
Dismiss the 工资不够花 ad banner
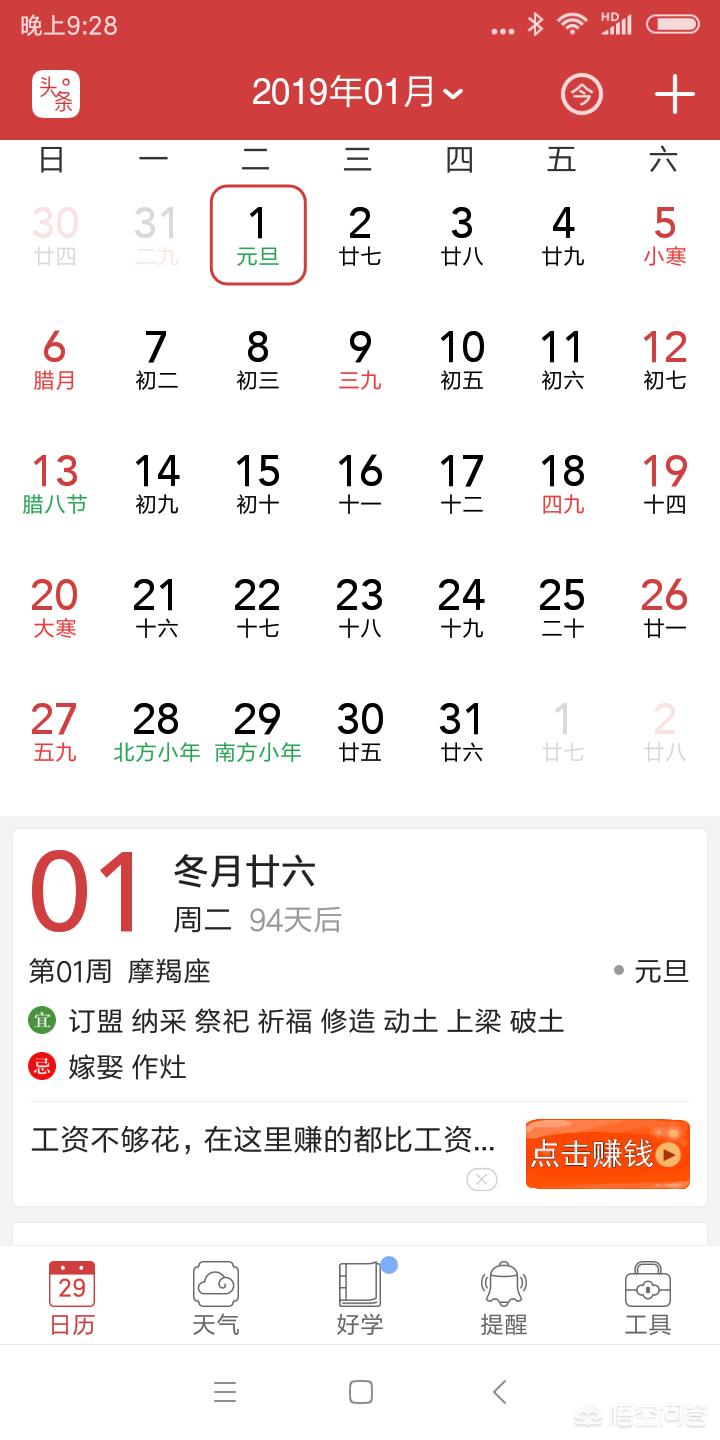(481, 1179)
